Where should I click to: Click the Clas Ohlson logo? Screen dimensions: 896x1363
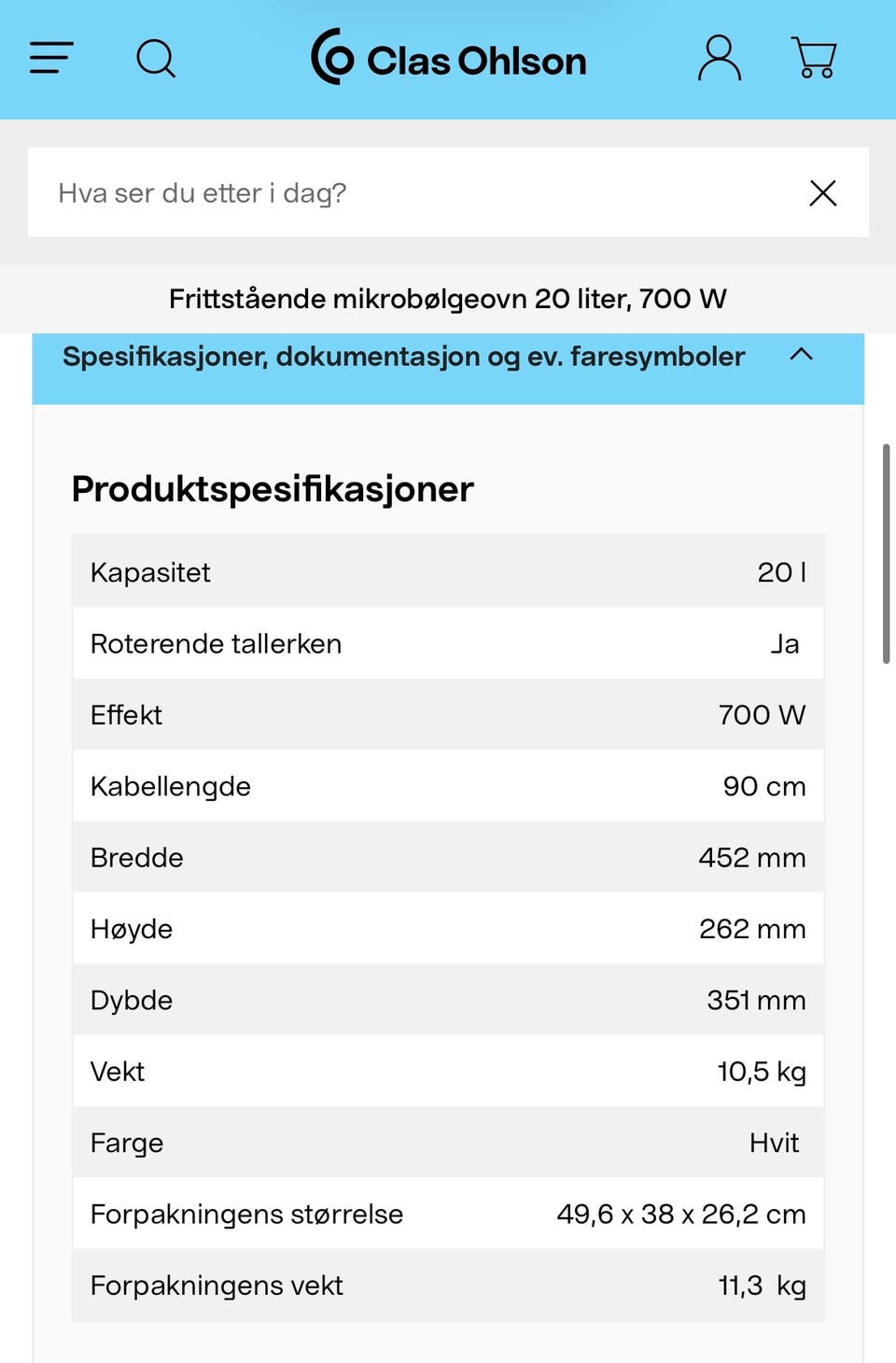[x=449, y=59]
